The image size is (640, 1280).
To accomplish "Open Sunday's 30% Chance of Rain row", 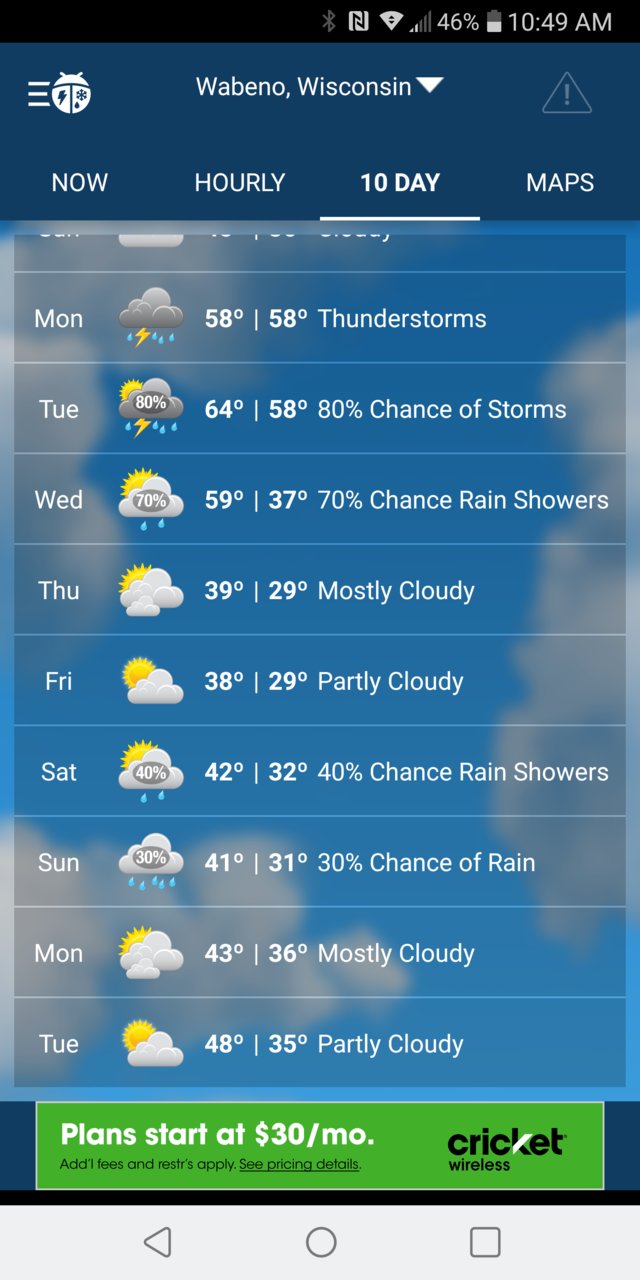I will tap(320, 862).
